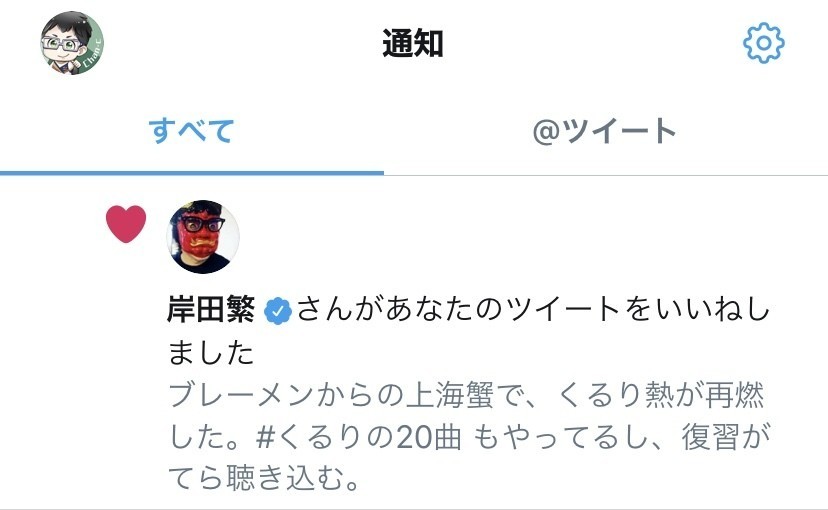Switch to the すべて tab
The image size is (828, 510).
[191, 131]
